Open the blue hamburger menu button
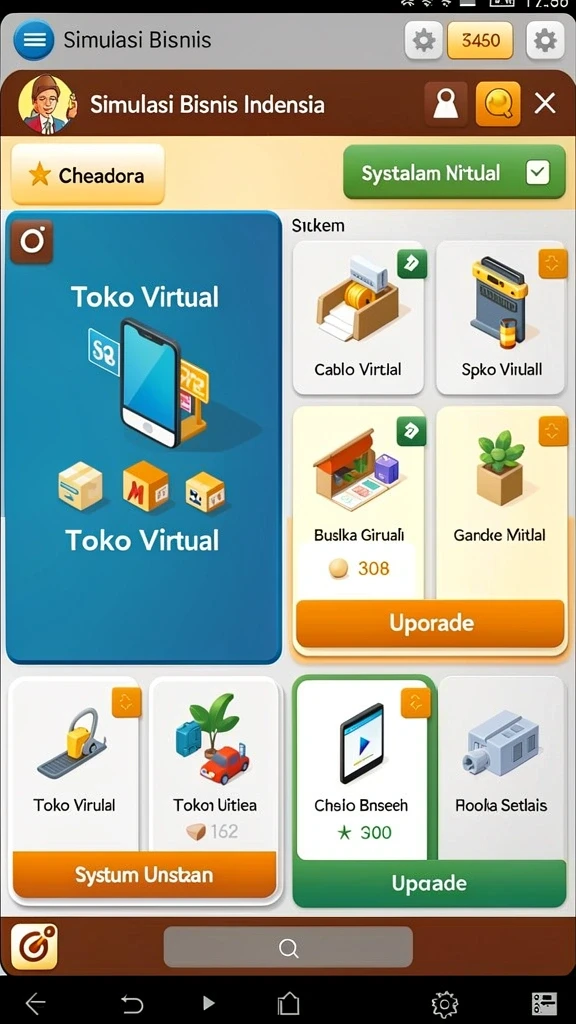This screenshot has height=1024, width=576. 34,40
